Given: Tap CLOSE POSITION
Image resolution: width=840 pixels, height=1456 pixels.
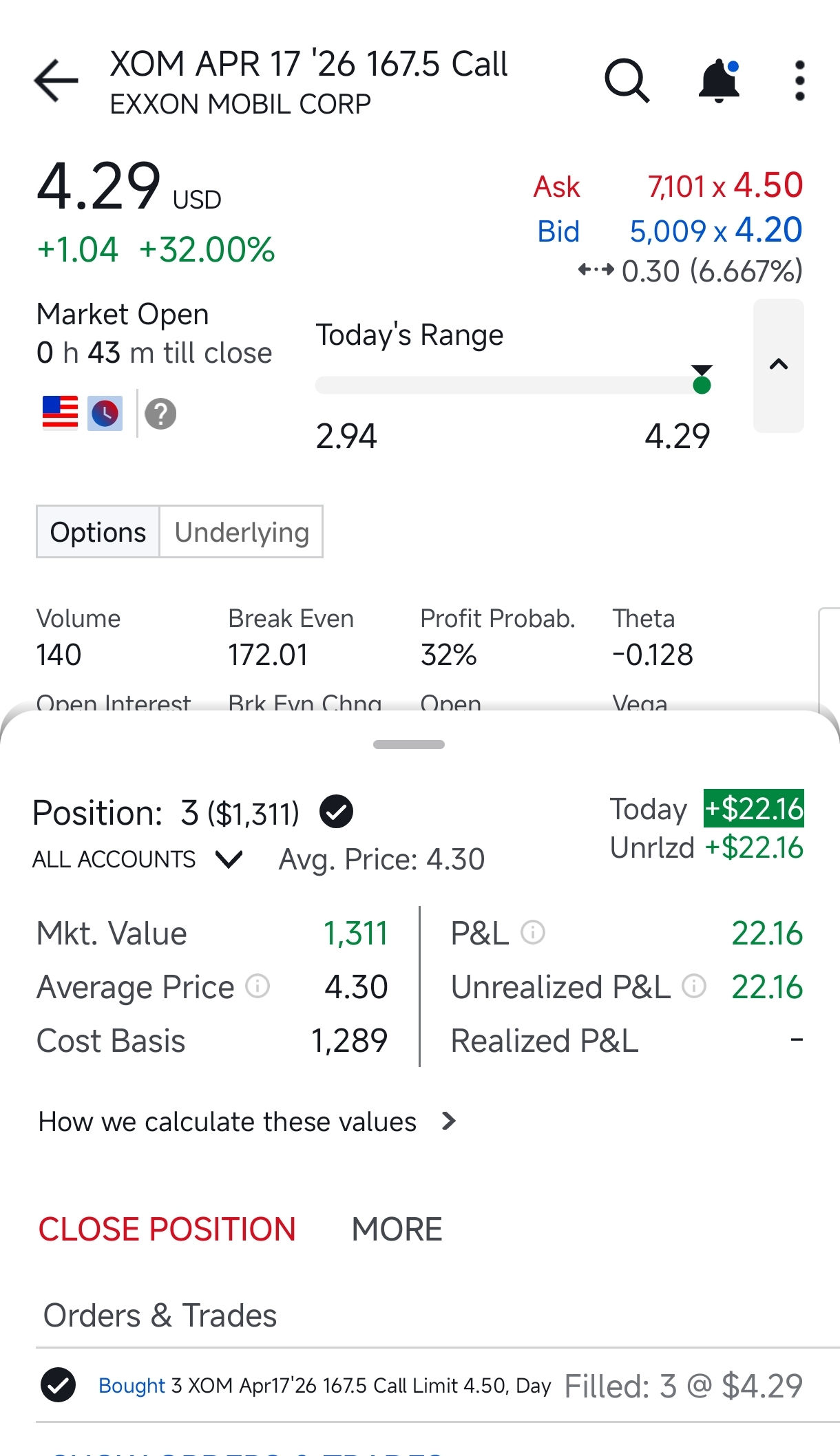Looking at the screenshot, I should (x=167, y=1230).
